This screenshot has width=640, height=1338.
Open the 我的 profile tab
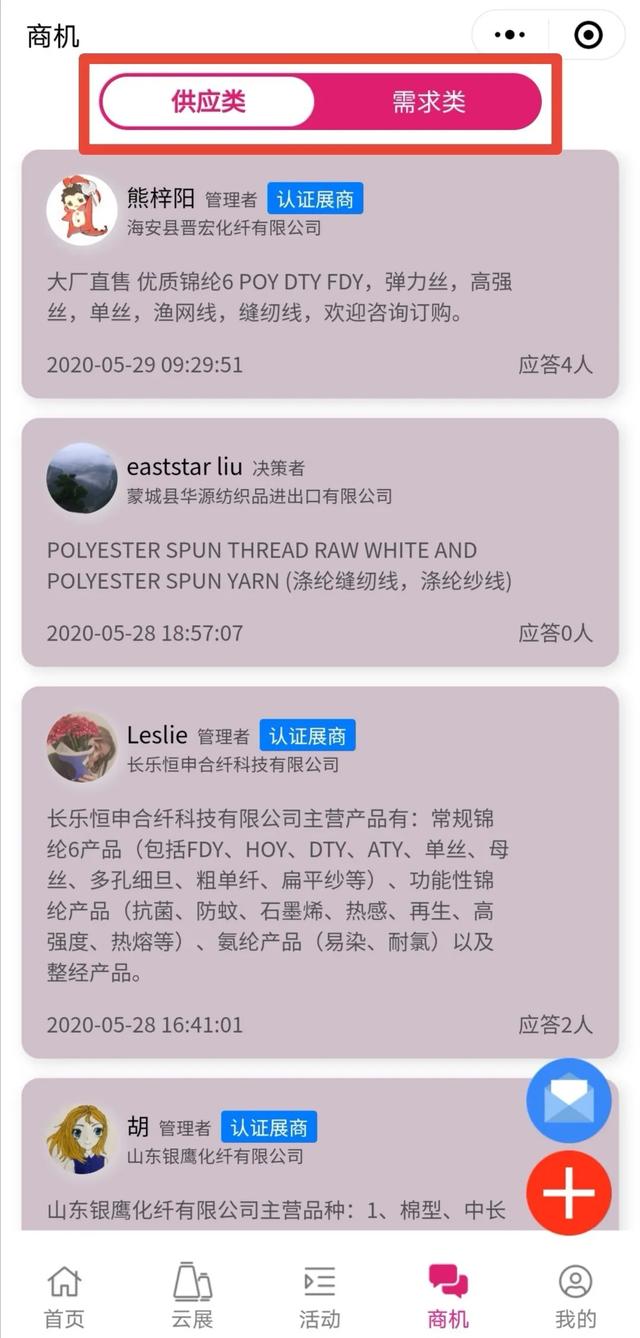tap(576, 1295)
